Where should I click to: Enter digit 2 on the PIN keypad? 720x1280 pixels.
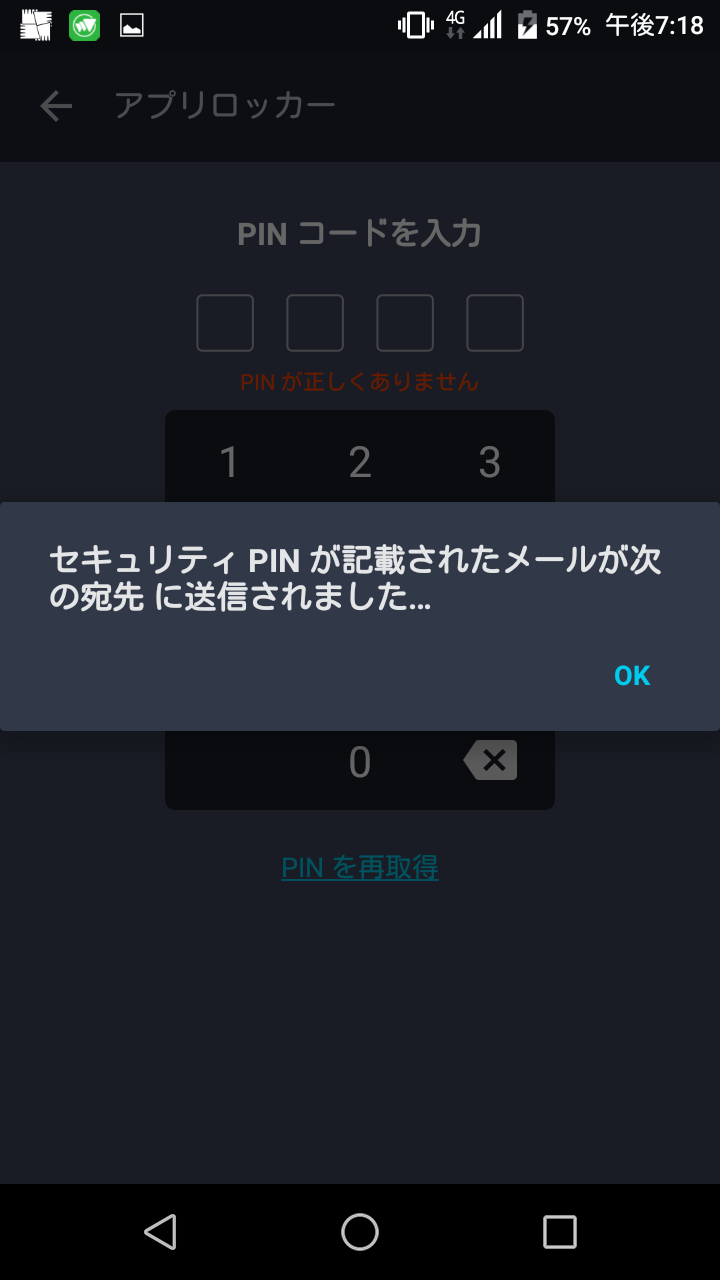point(360,462)
